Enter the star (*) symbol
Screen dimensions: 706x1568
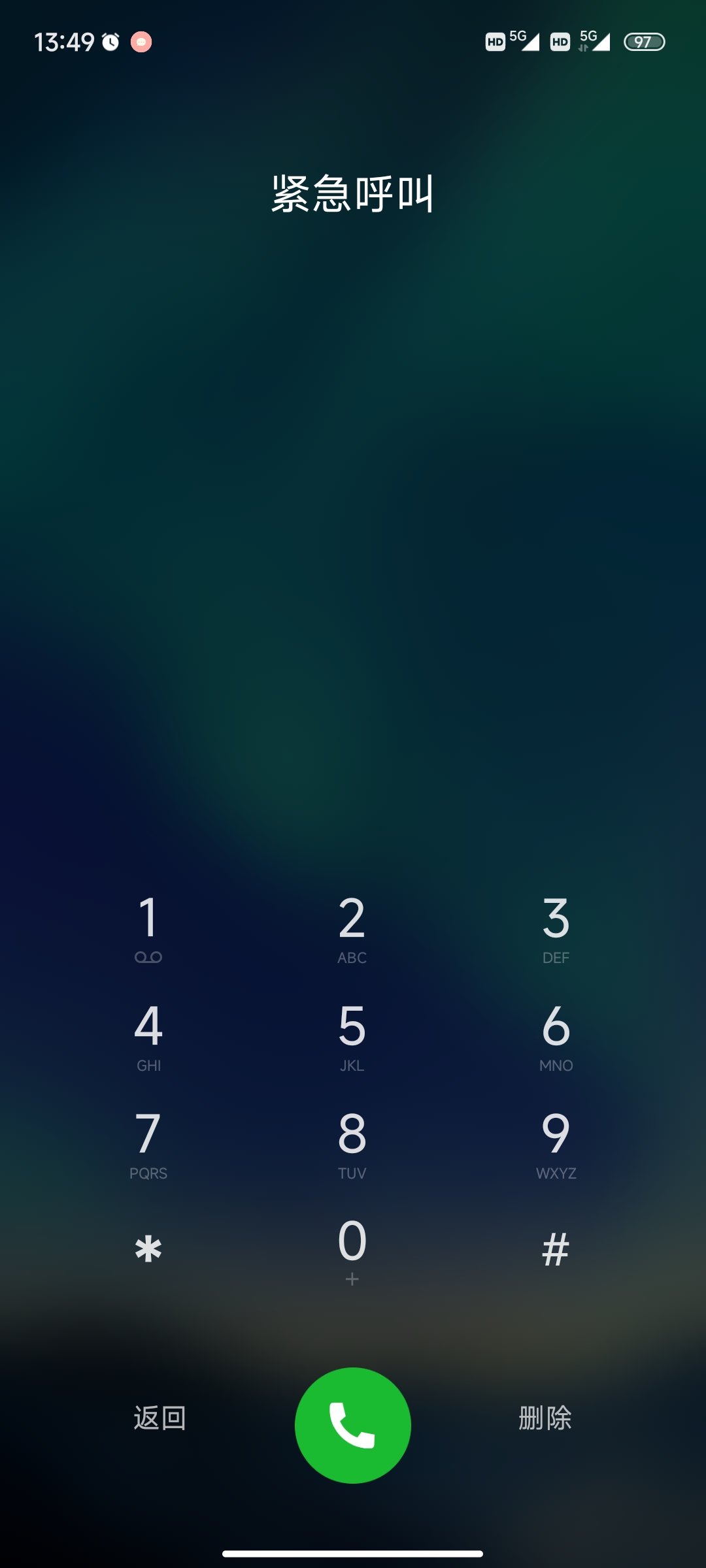148,1249
